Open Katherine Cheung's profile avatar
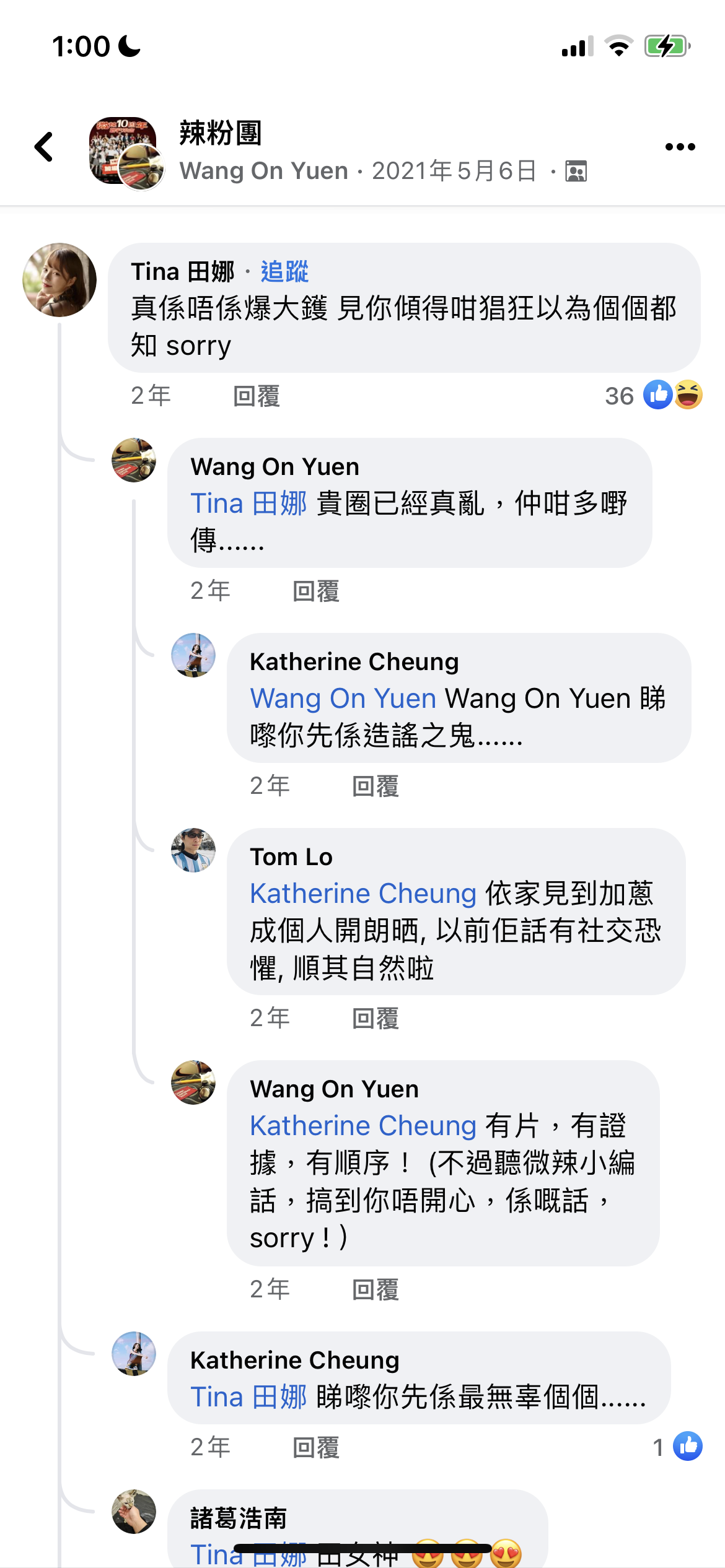The height and width of the screenshot is (1568, 725). 194,658
